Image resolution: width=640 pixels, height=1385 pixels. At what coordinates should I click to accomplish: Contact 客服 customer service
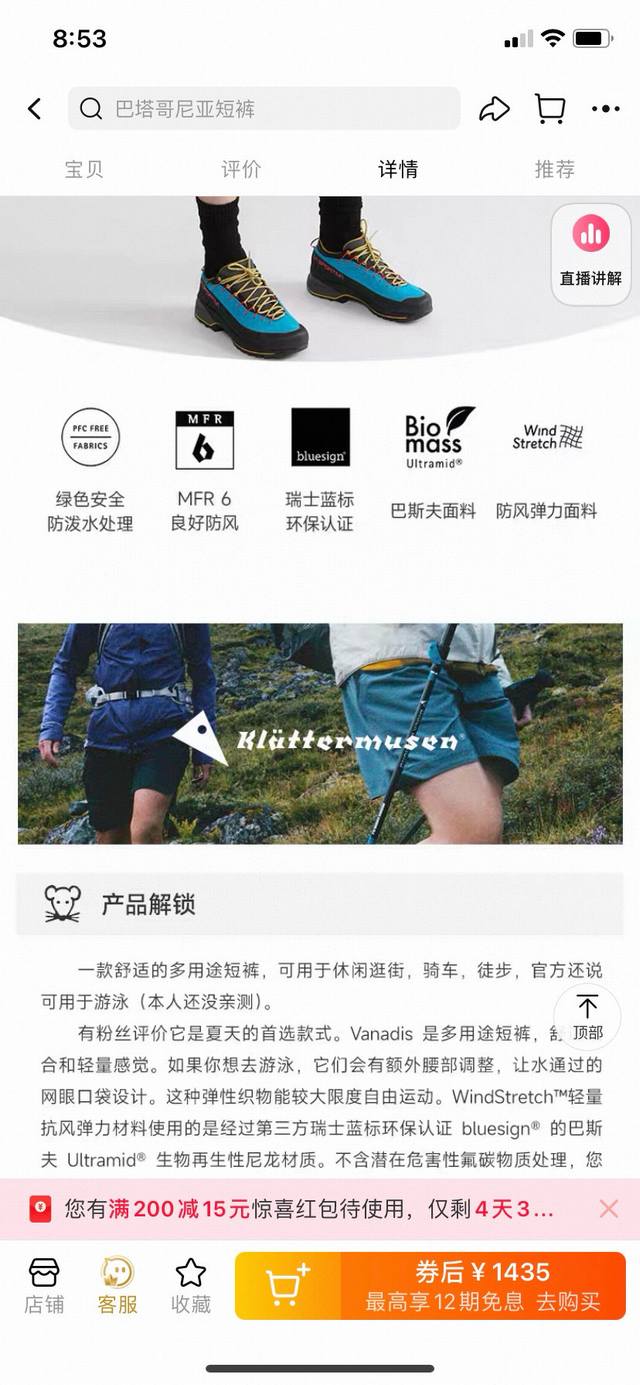click(x=117, y=1285)
